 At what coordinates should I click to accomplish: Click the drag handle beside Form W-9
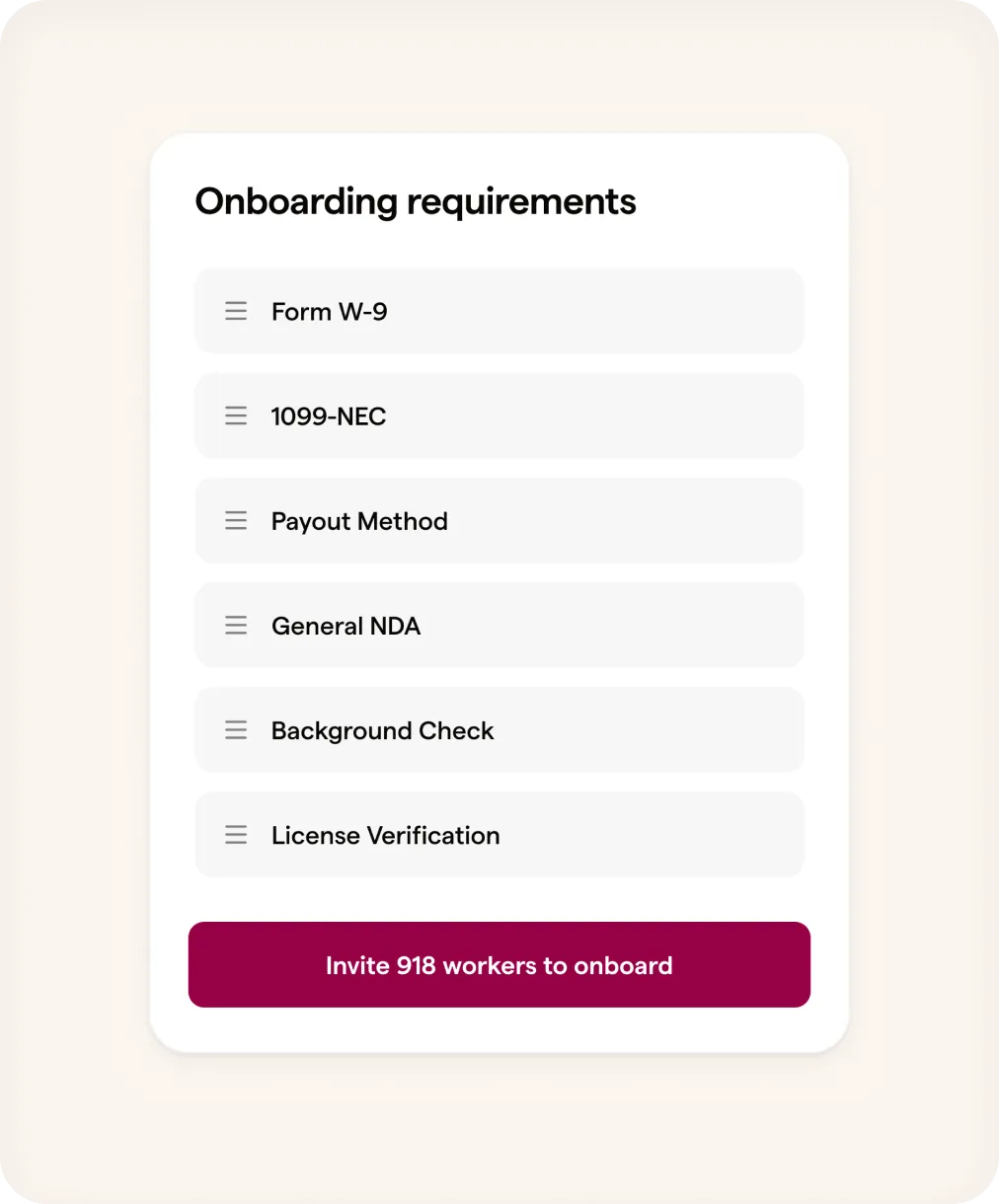pyautogui.click(x=236, y=311)
